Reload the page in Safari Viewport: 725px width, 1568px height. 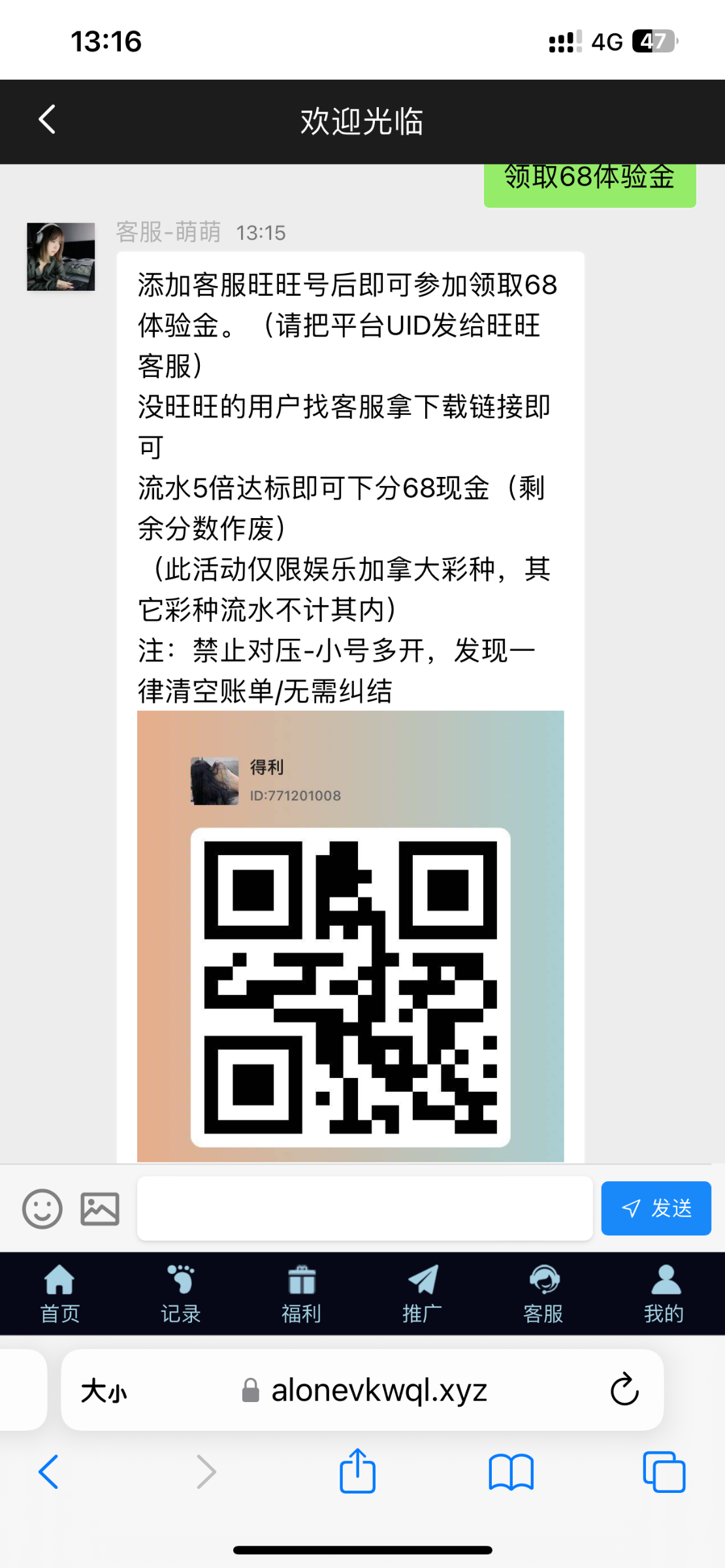pyautogui.click(x=624, y=1389)
